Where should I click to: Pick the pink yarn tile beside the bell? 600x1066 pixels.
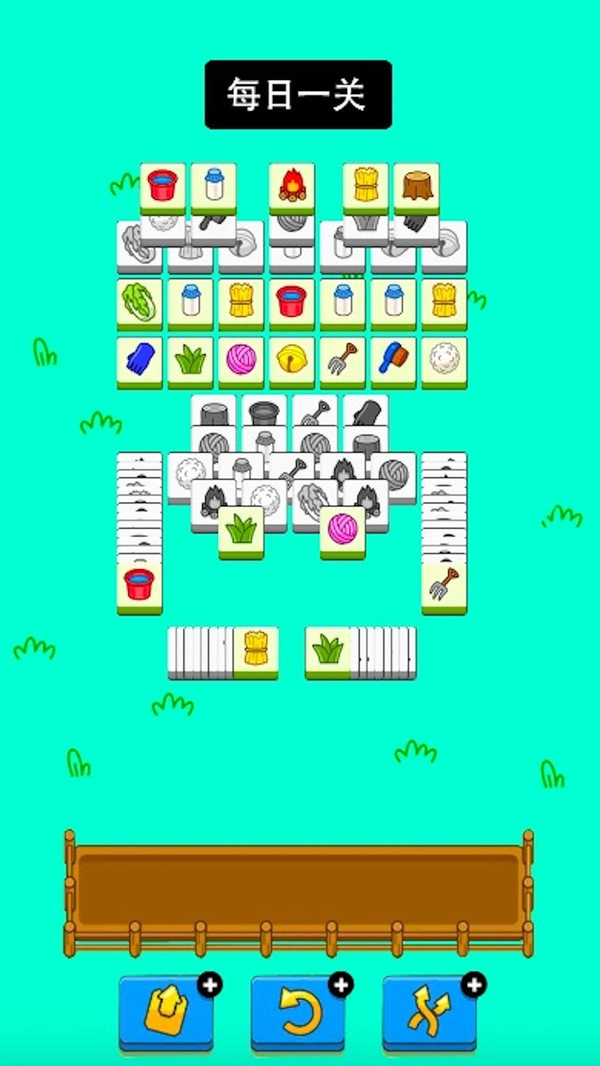241,359
